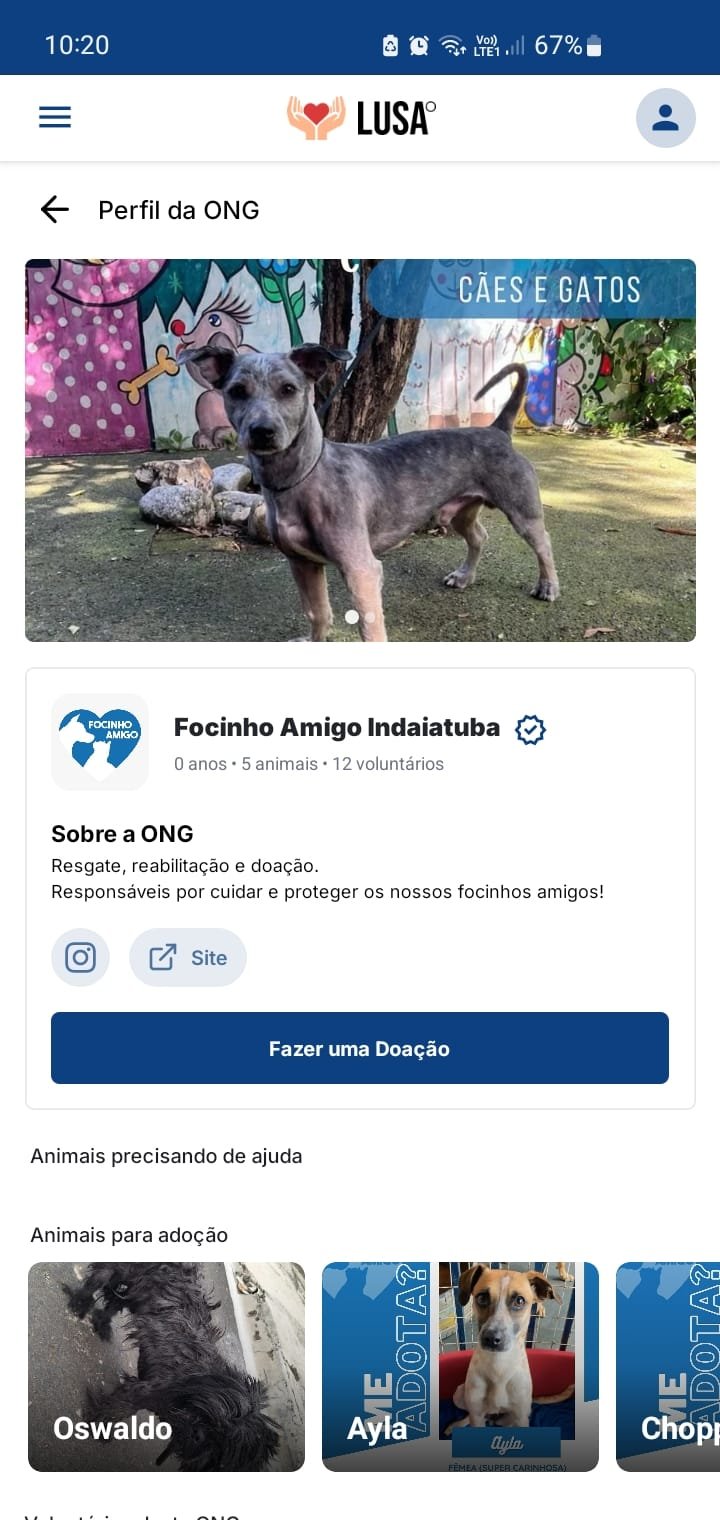Tap the LUSA logo in the header
The height and width of the screenshot is (1520, 720).
[360, 116]
